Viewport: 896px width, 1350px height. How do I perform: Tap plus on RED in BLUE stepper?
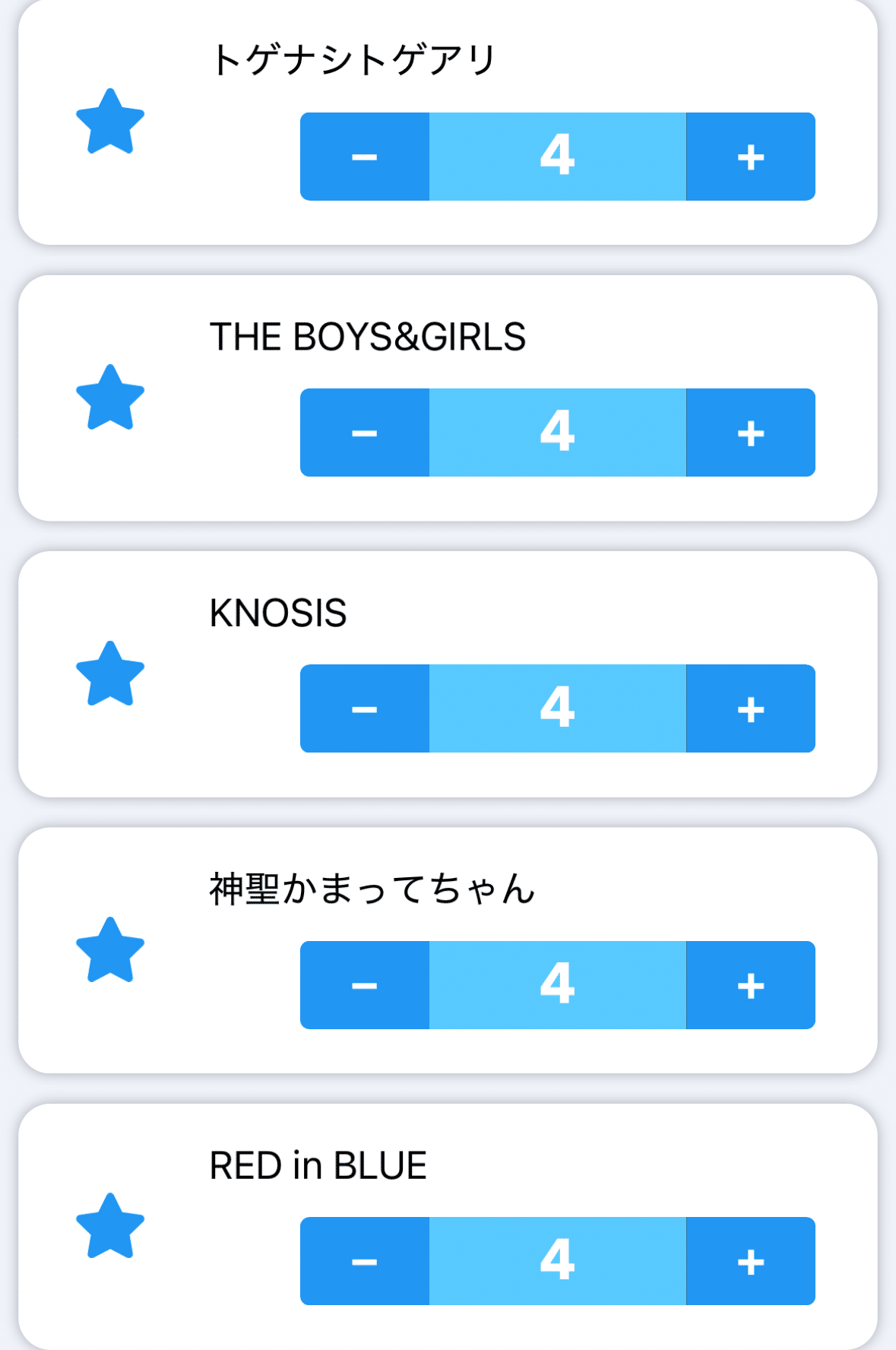pyautogui.click(x=750, y=1261)
